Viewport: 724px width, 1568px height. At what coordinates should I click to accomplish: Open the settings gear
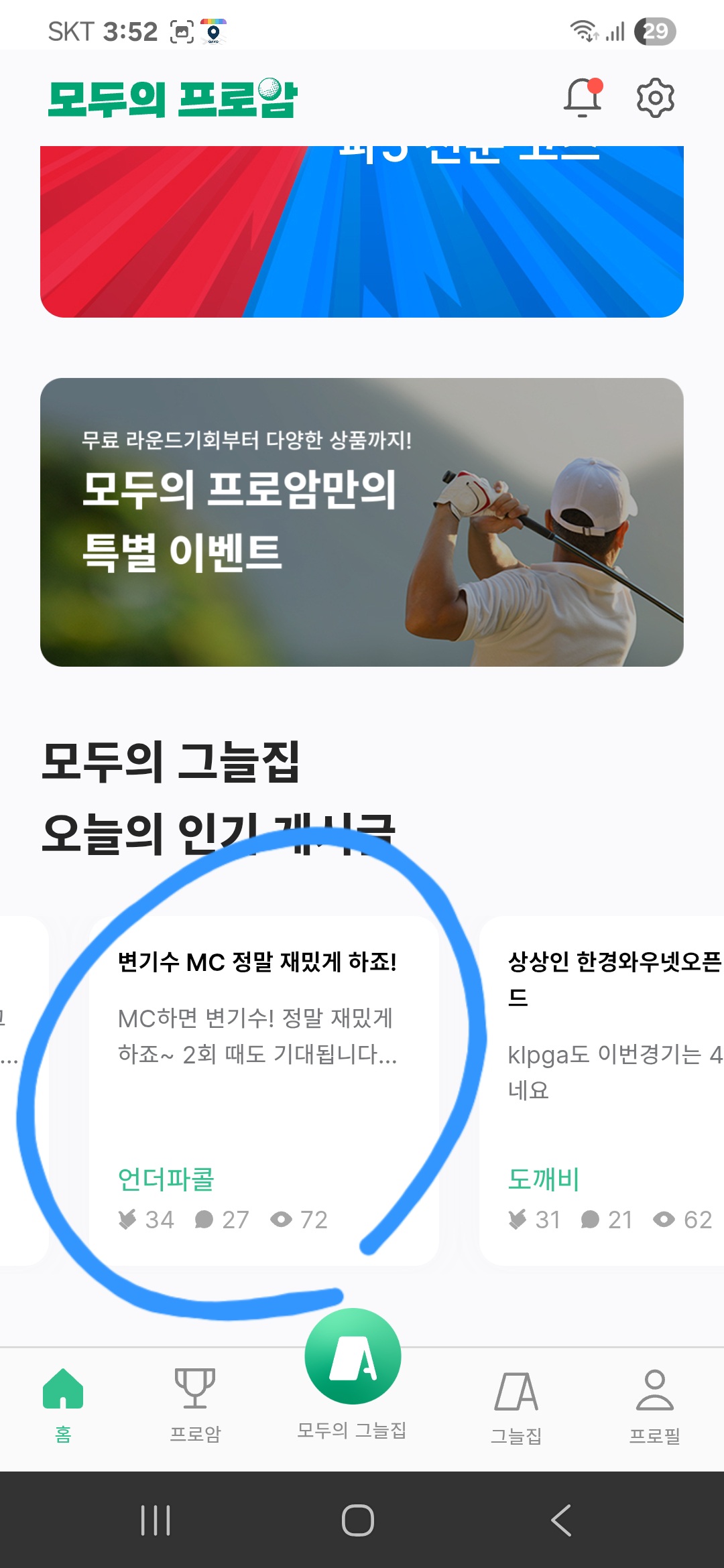655,98
